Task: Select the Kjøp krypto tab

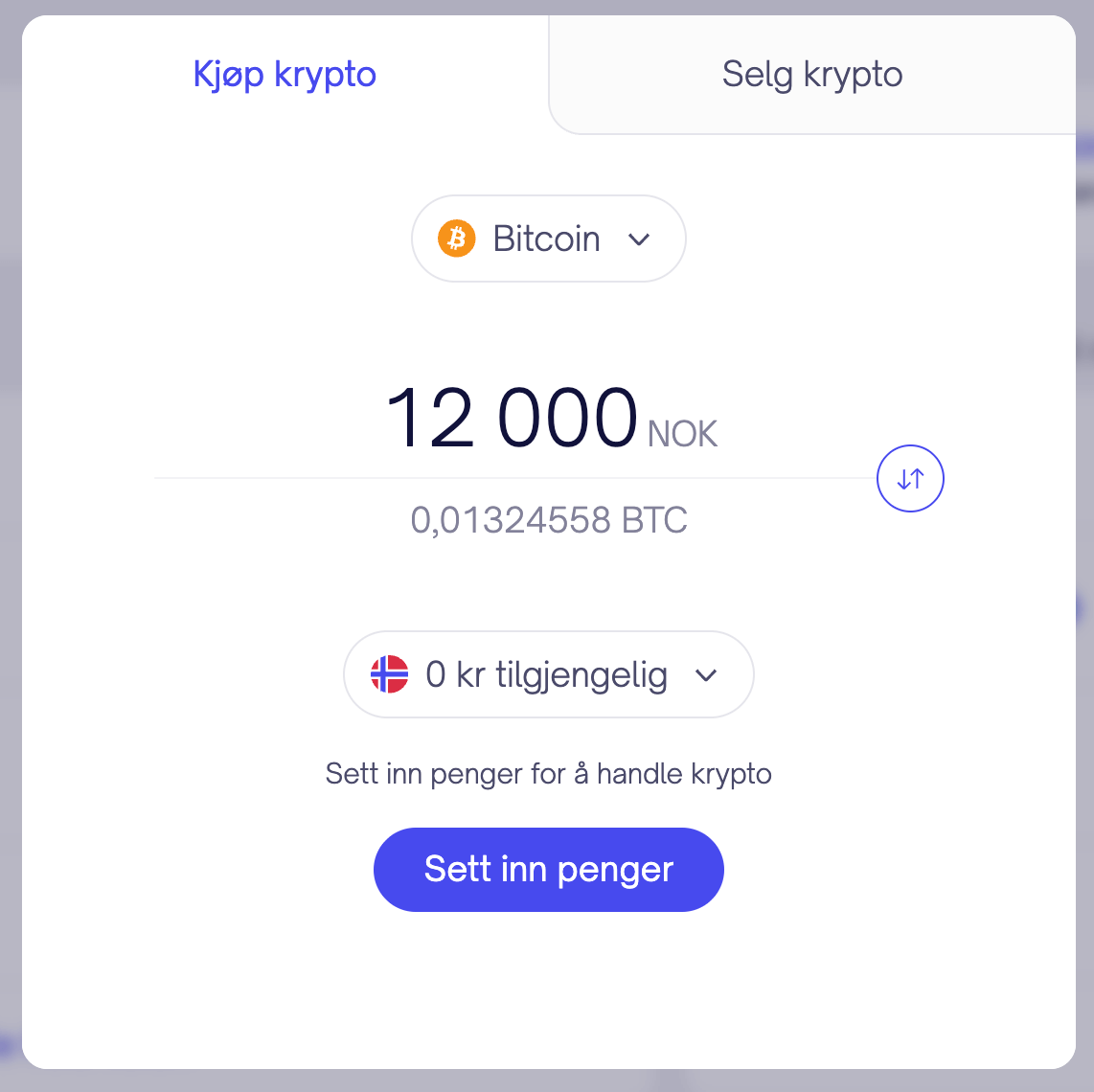Action: click(x=285, y=75)
